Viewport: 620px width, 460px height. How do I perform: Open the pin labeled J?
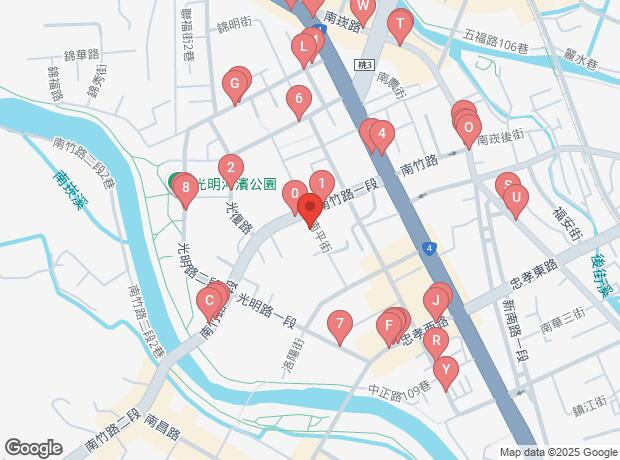pyautogui.click(x=436, y=299)
